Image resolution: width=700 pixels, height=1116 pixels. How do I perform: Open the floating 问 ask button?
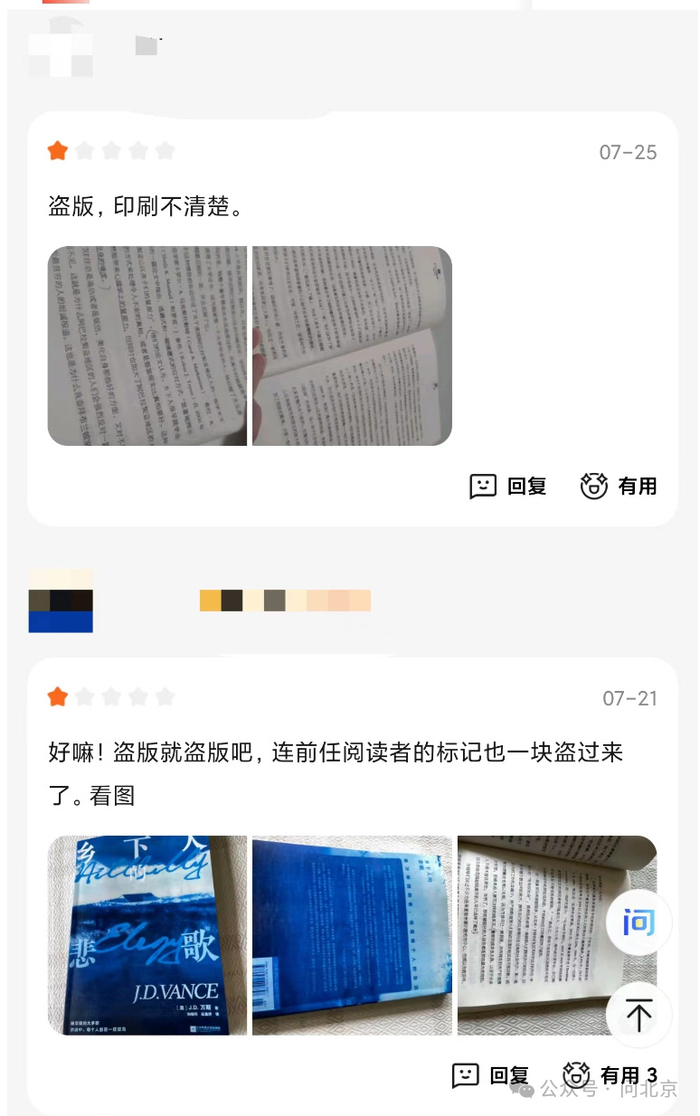639,921
